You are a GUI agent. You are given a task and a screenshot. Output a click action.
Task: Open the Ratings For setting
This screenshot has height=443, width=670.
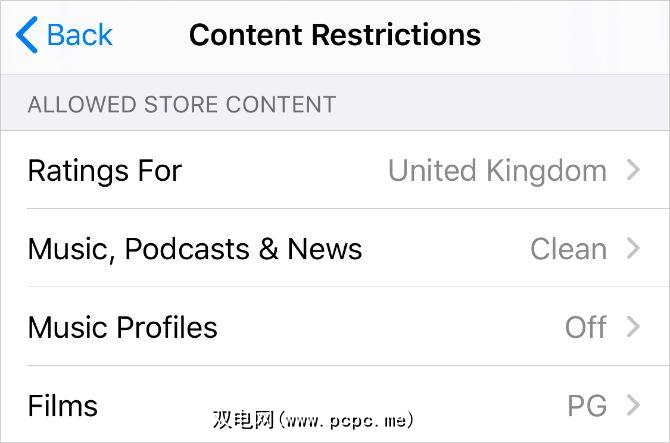click(x=334, y=171)
